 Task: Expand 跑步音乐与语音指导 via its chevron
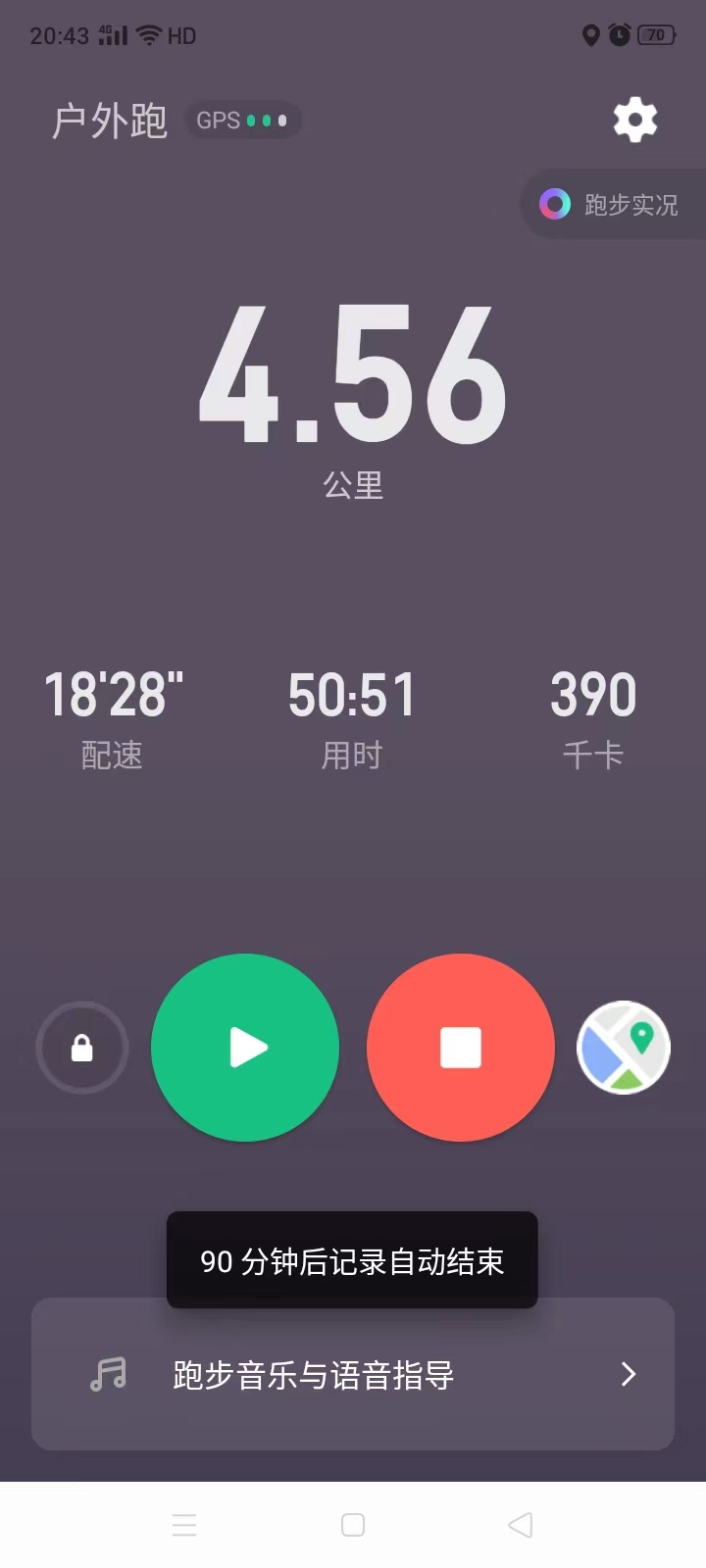click(x=628, y=1375)
